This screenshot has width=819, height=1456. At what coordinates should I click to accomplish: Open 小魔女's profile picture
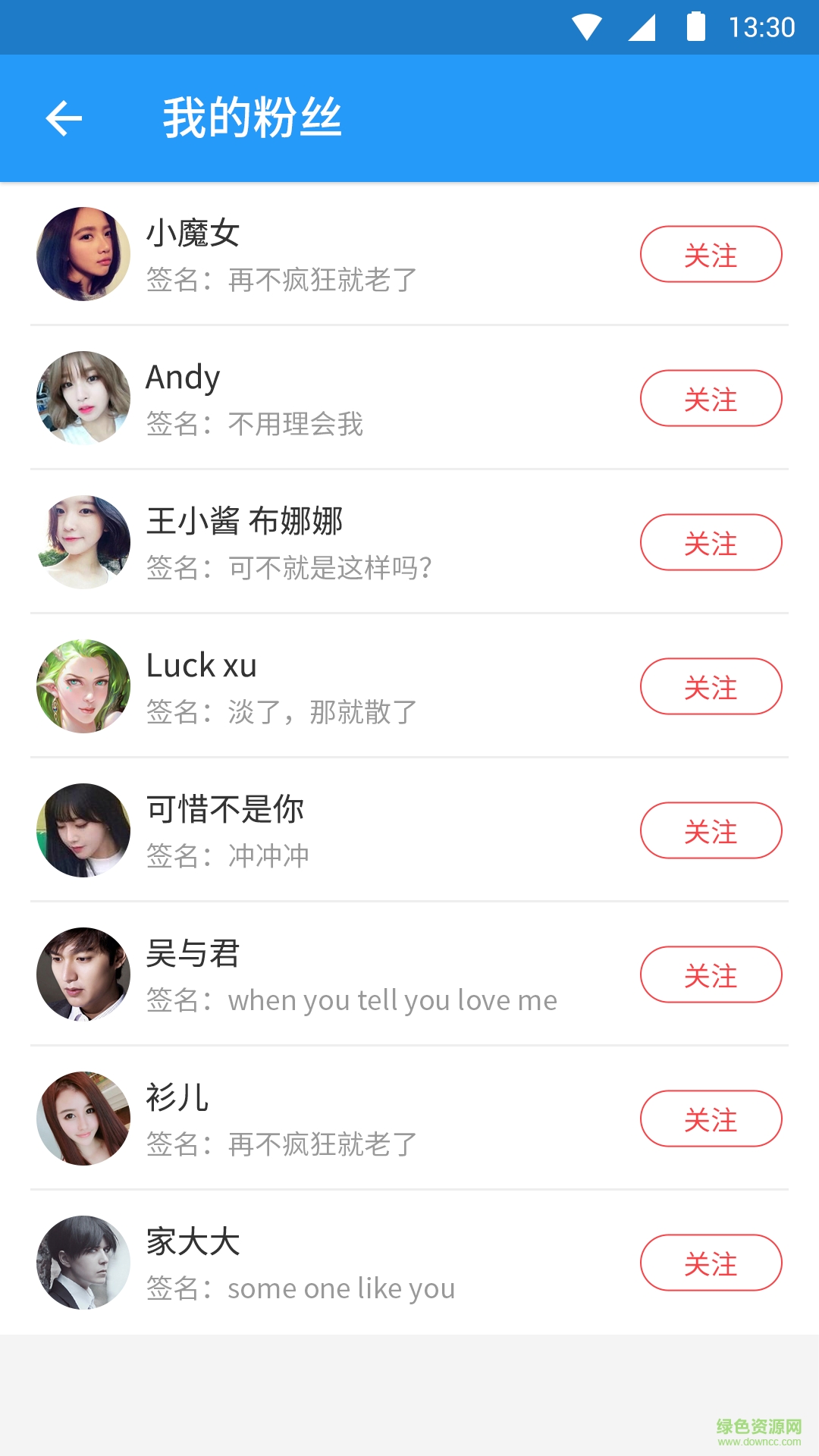pos(83,253)
